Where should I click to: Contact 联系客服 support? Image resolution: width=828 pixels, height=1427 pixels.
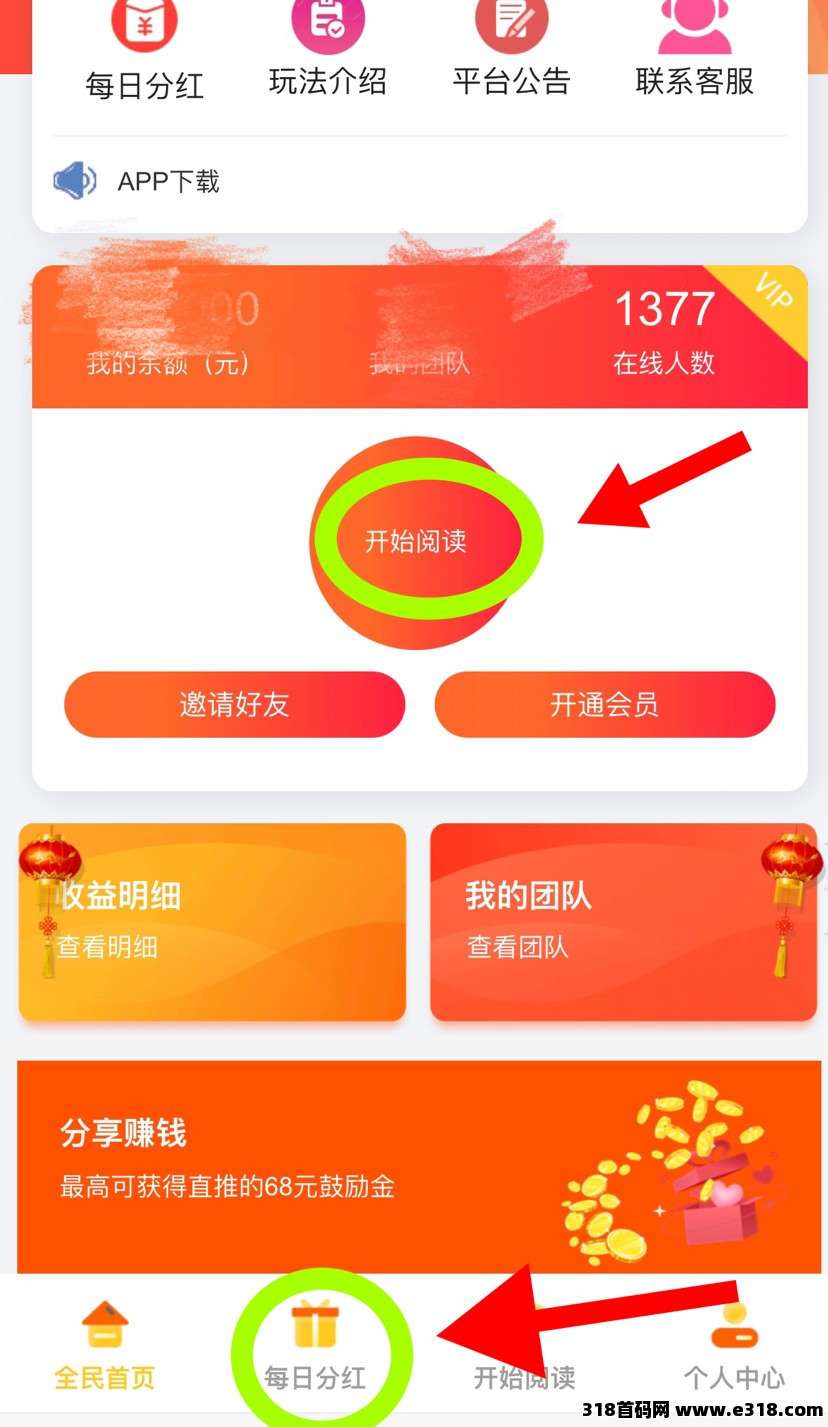click(694, 52)
